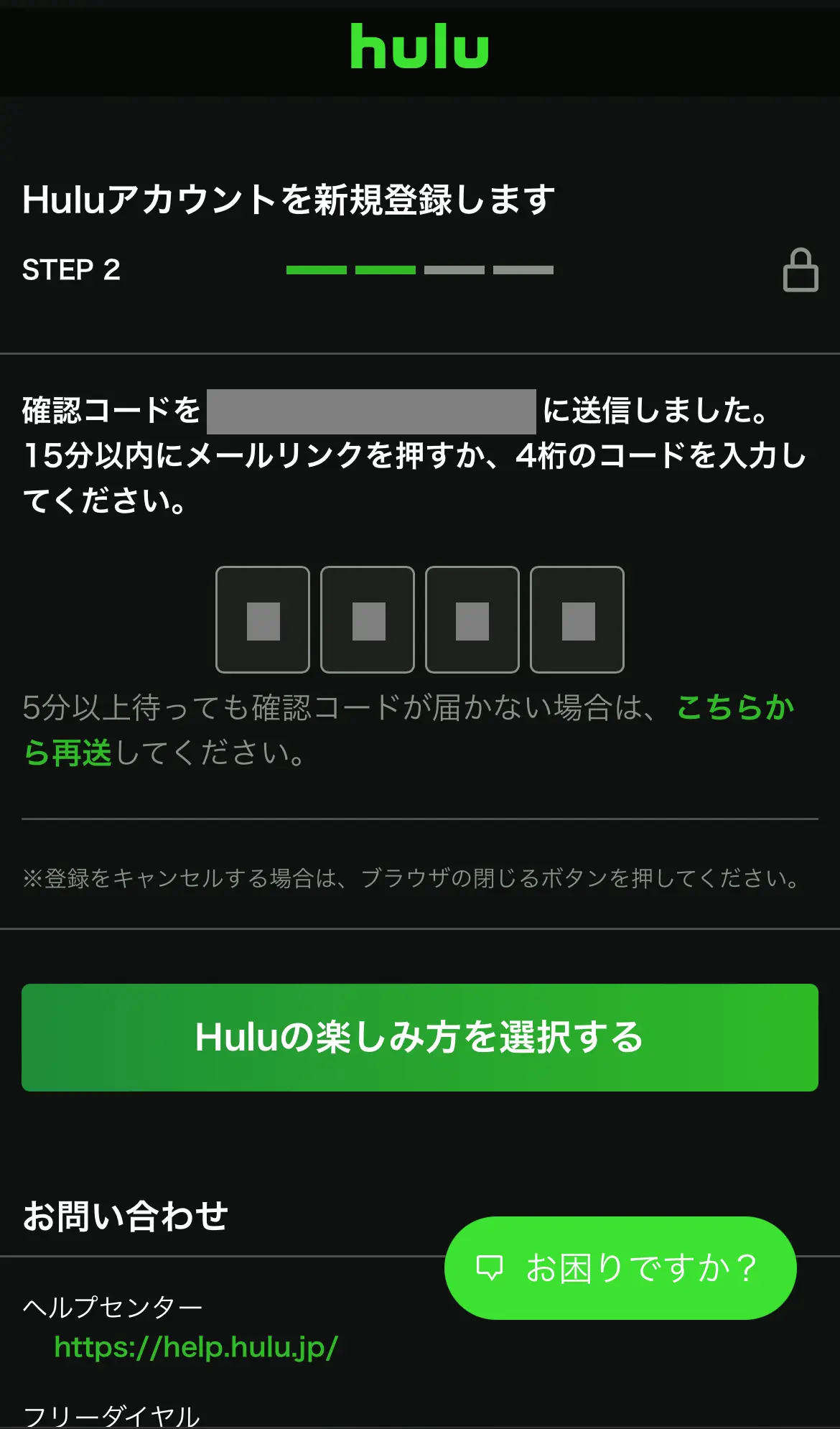840x1429 pixels.
Task: Select the second verification code digit box
Action: click(368, 620)
